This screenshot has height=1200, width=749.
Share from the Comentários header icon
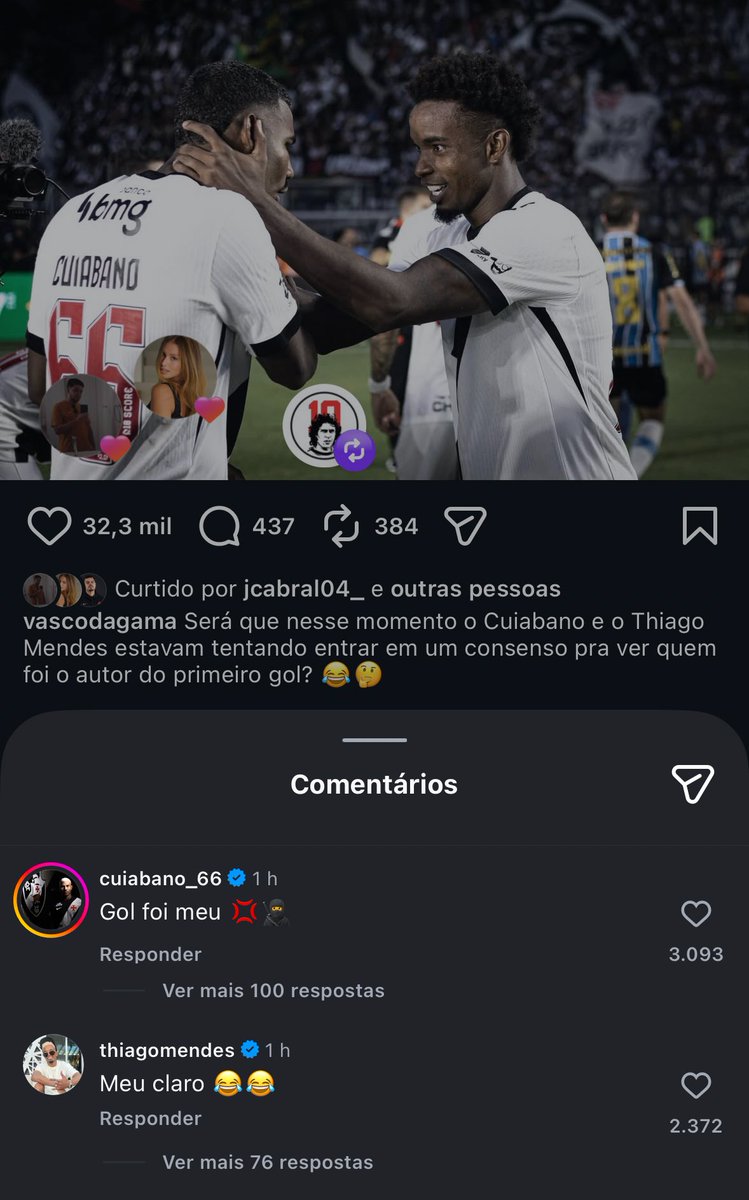coord(693,784)
